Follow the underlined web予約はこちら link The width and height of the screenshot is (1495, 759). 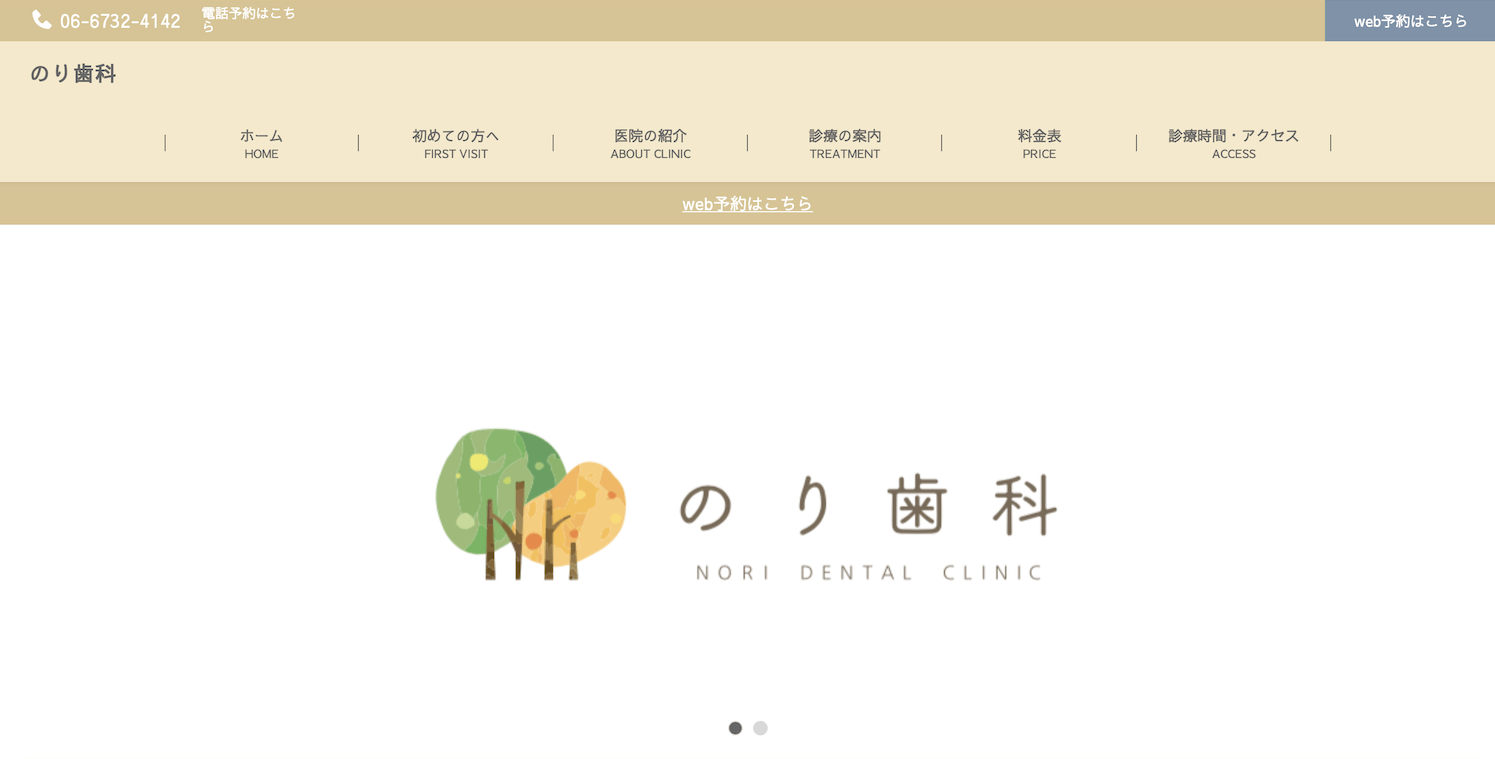(747, 204)
